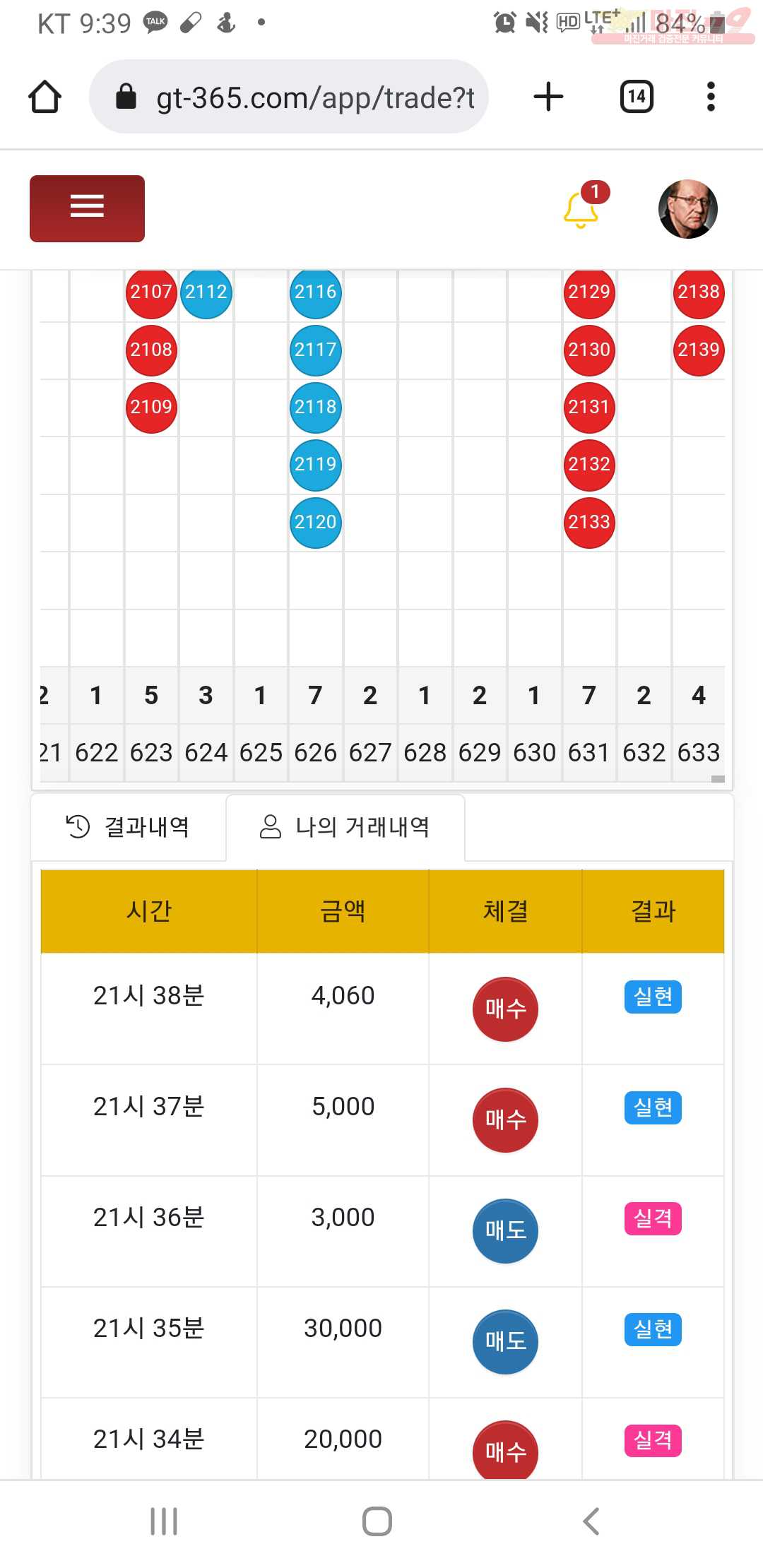Open the red hamburger menu button
This screenshot has height=1568, width=763.
[x=87, y=208]
